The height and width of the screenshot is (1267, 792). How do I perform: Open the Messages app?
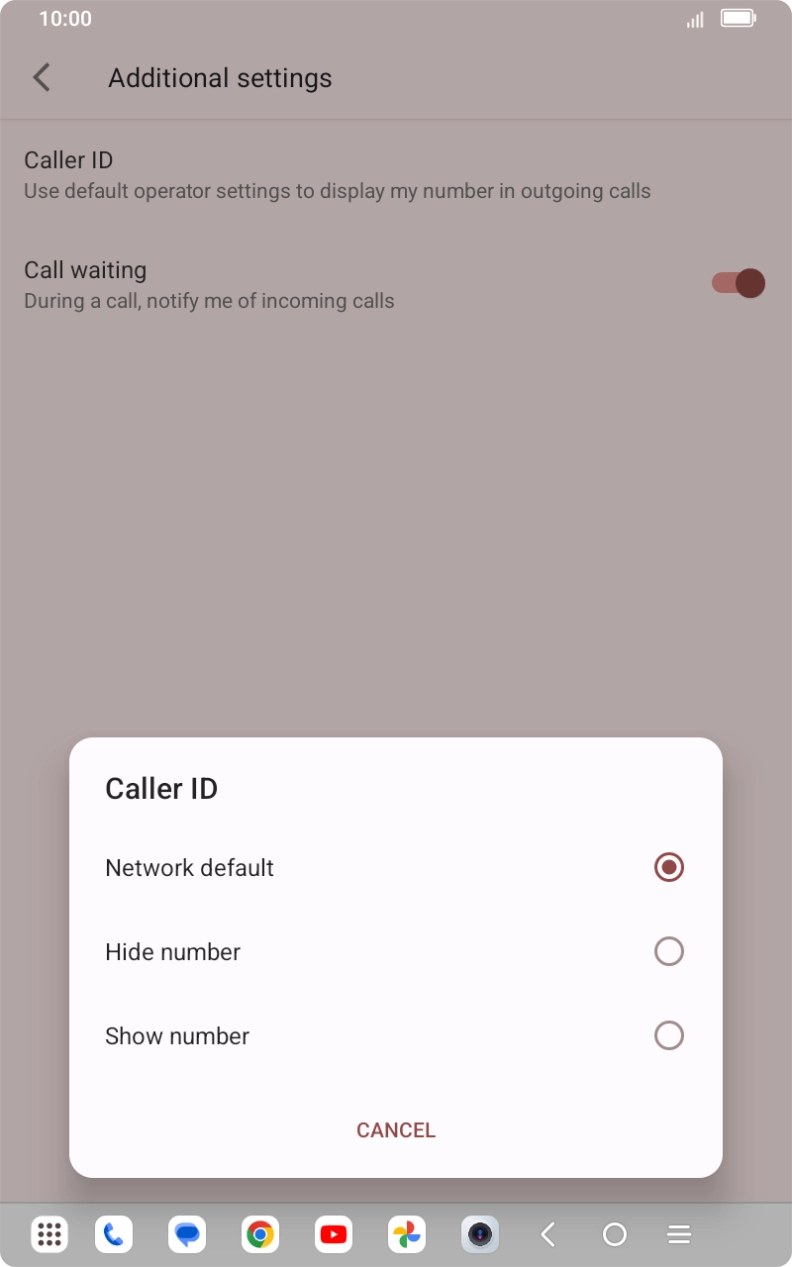tap(186, 1234)
